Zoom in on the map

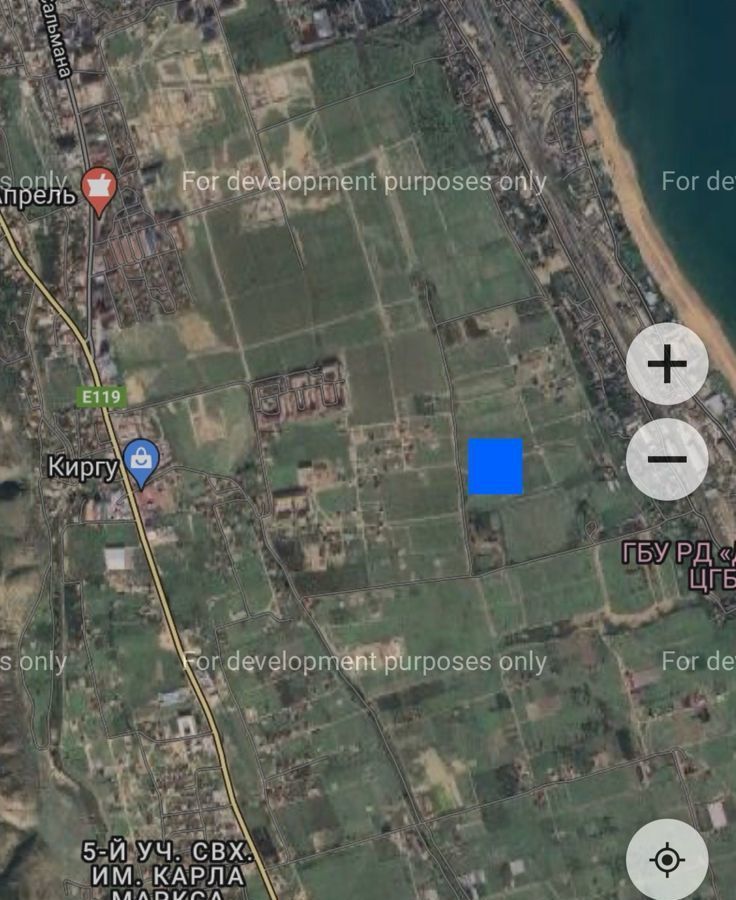[667, 364]
